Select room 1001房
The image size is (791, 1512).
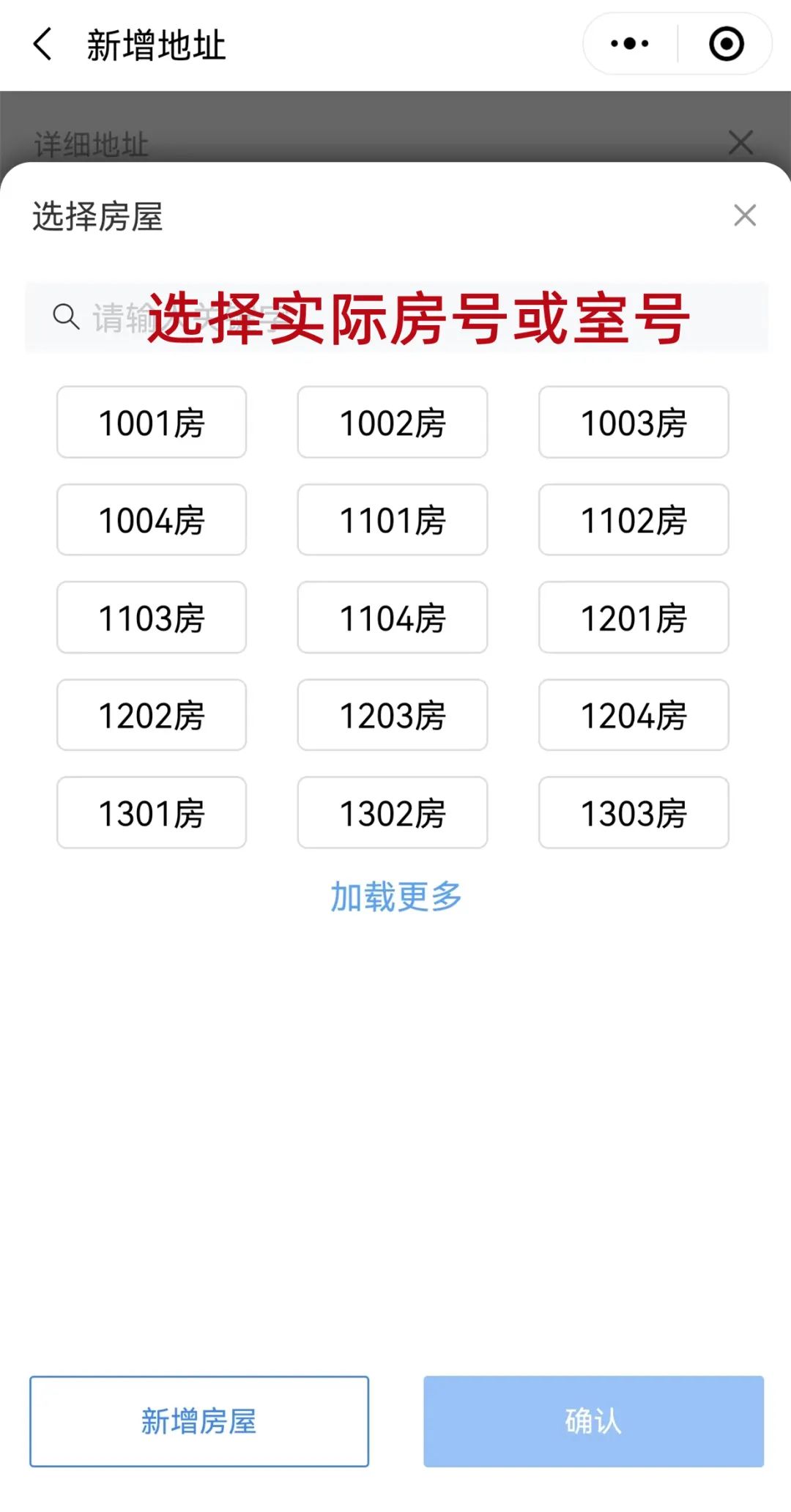152,423
